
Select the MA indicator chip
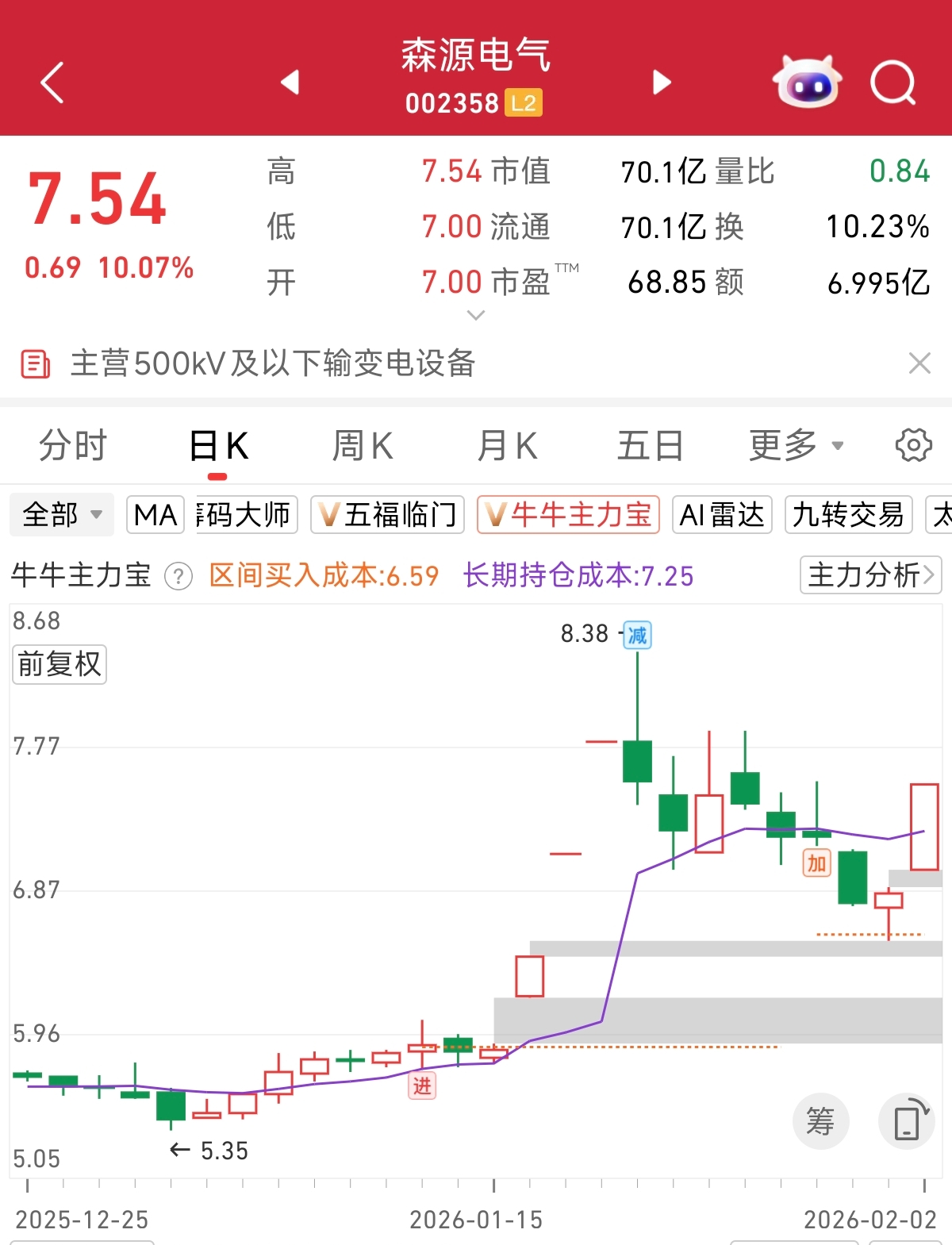coord(155,514)
